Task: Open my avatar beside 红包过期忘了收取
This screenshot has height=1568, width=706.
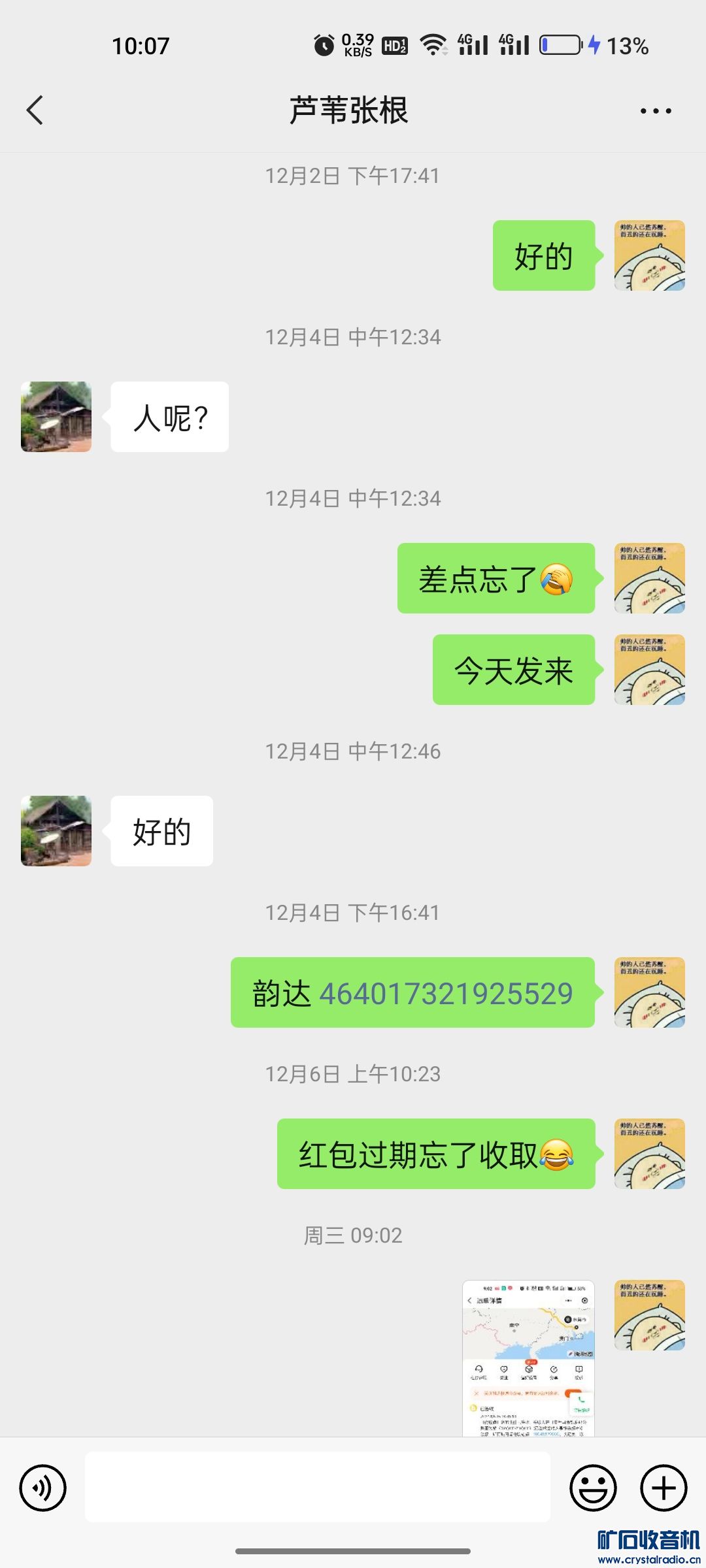Action: coord(649,1154)
